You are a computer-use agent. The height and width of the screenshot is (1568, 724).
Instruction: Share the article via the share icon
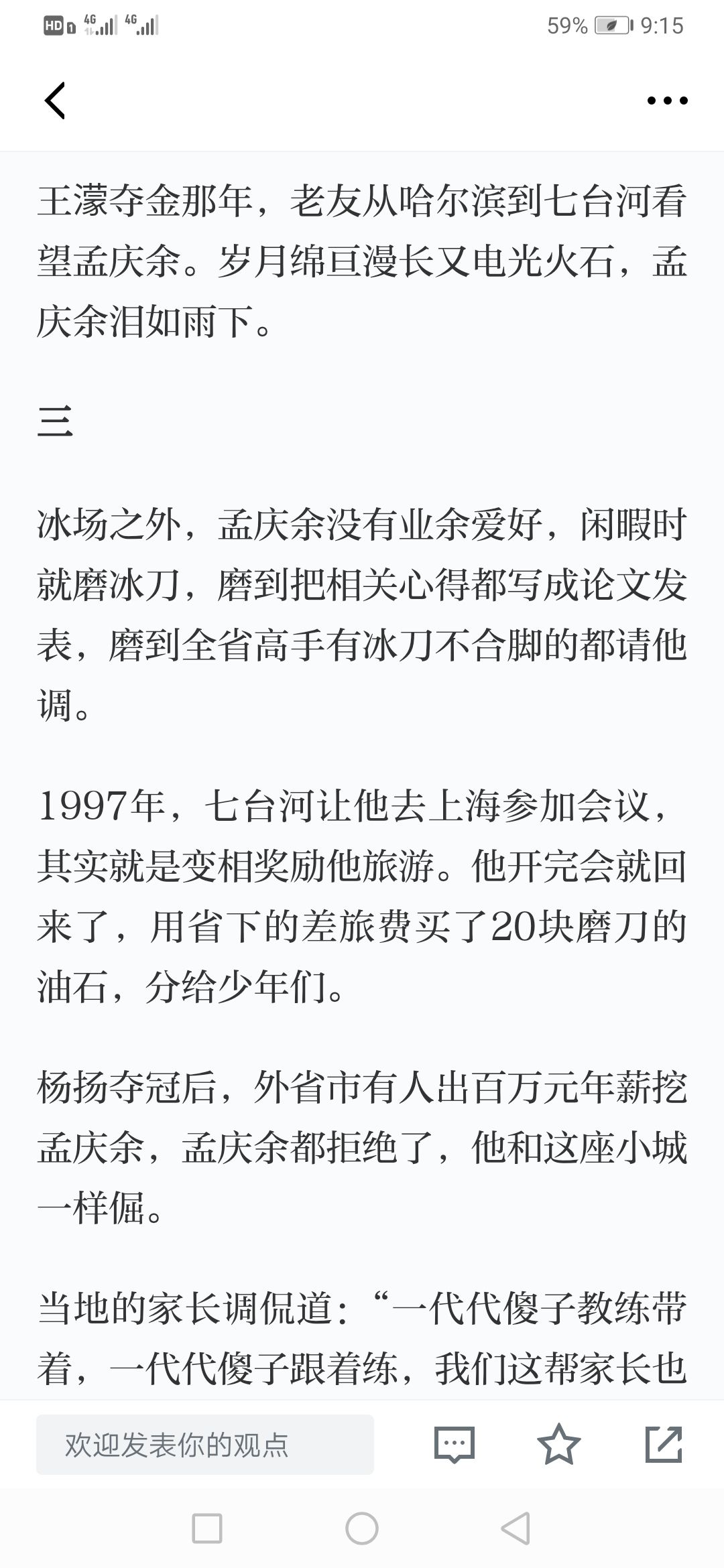(664, 1444)
